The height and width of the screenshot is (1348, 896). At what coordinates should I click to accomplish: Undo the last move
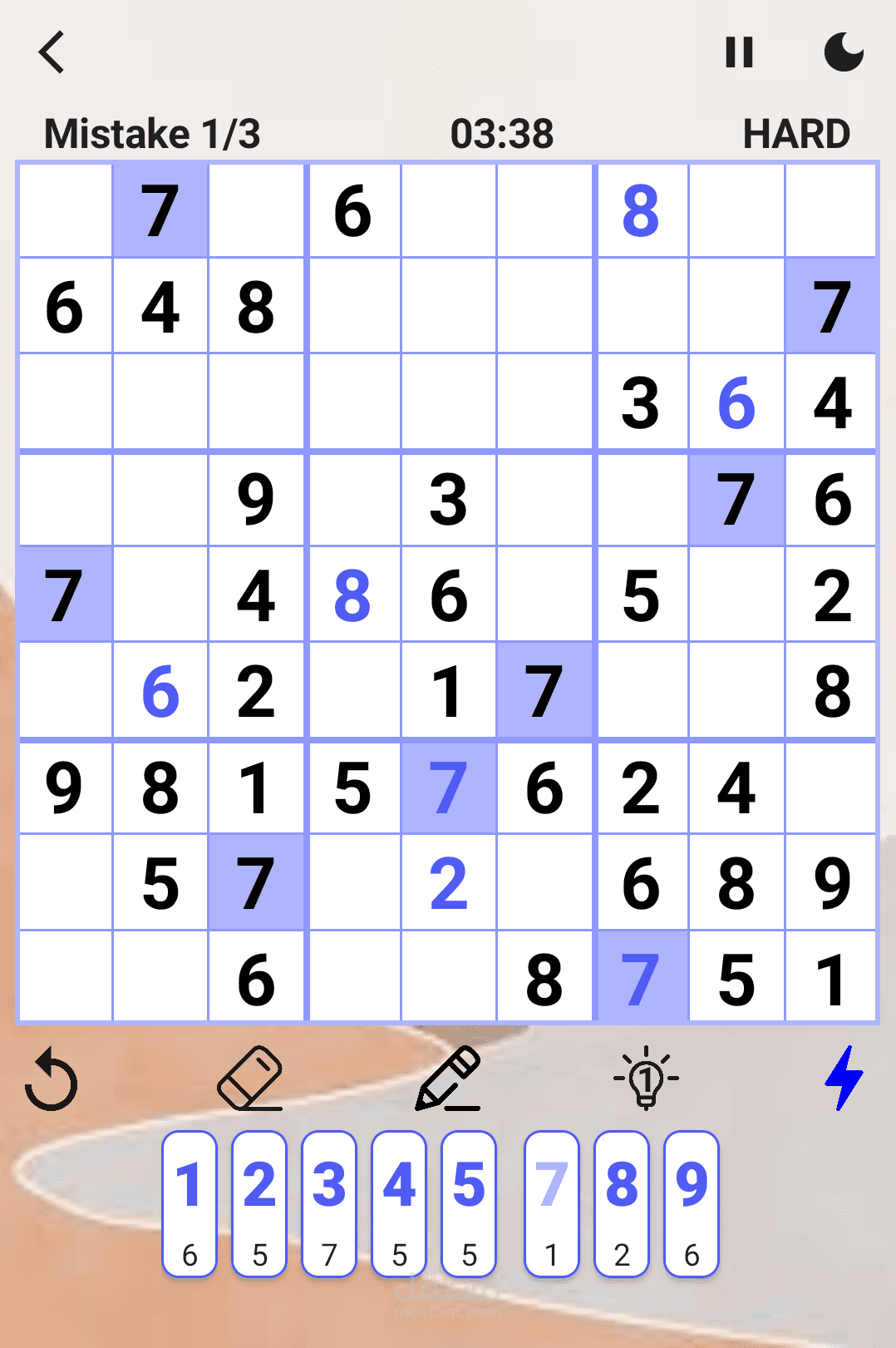[x=52, y=1079]
